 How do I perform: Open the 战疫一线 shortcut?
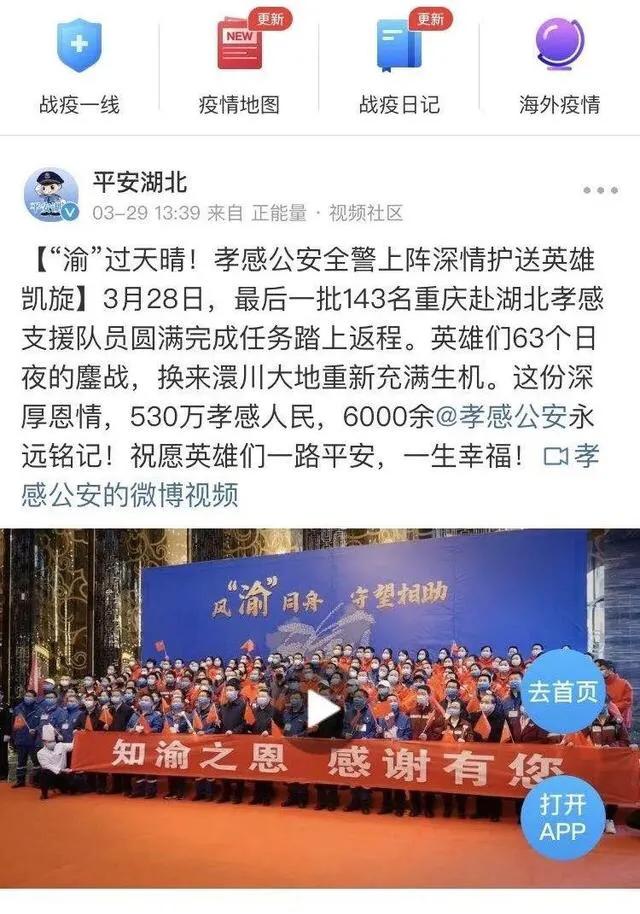pos(79,63)
